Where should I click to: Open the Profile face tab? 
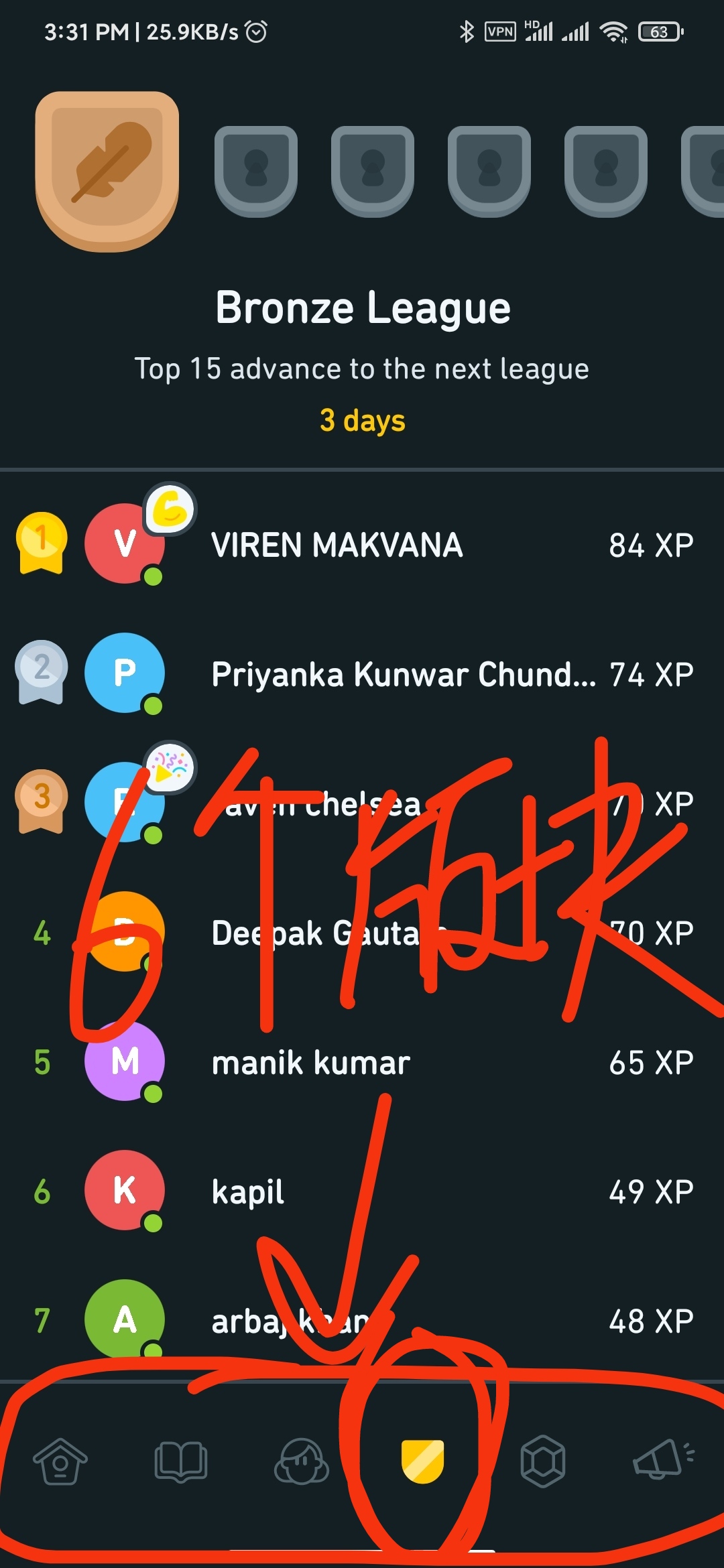click(302, 1461)
